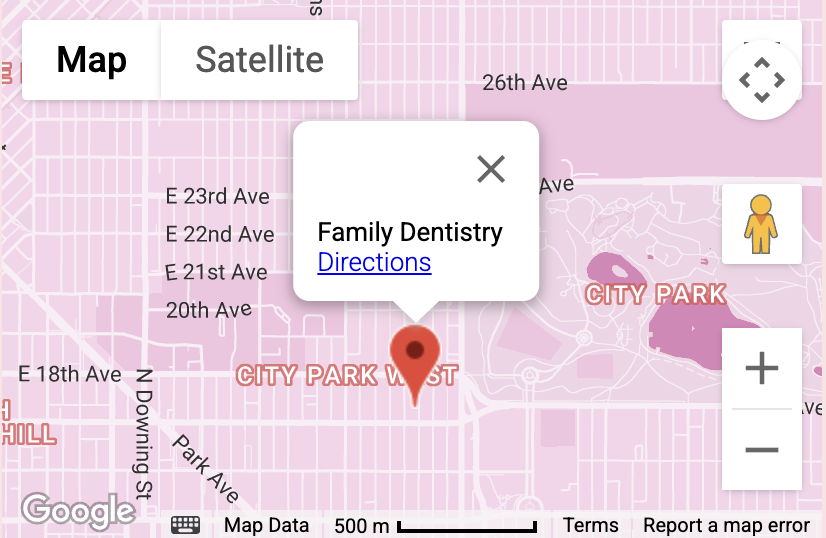Tap Report a map error
This screenshot has width=826, height=538.
click(726, 525)
